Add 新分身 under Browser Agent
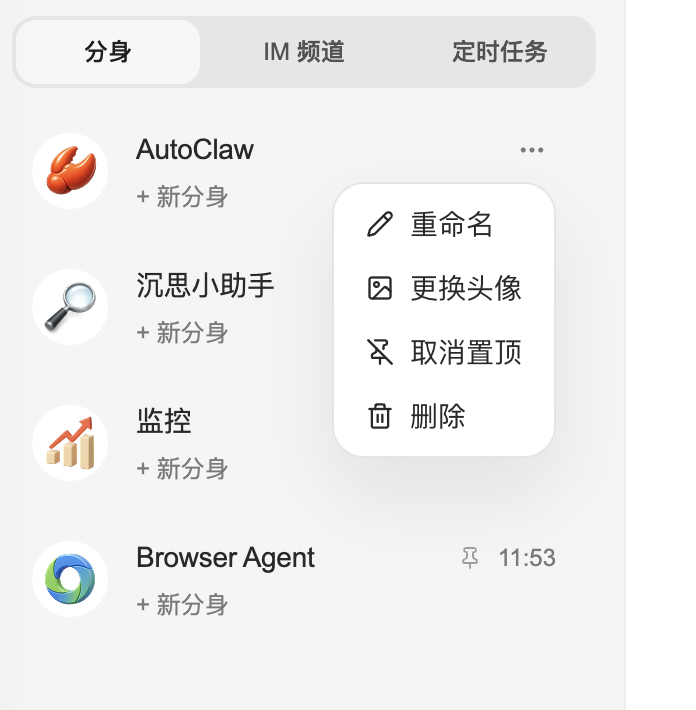Image resolution: width=696 pixels, height=710 pixels. coord(182,604)
